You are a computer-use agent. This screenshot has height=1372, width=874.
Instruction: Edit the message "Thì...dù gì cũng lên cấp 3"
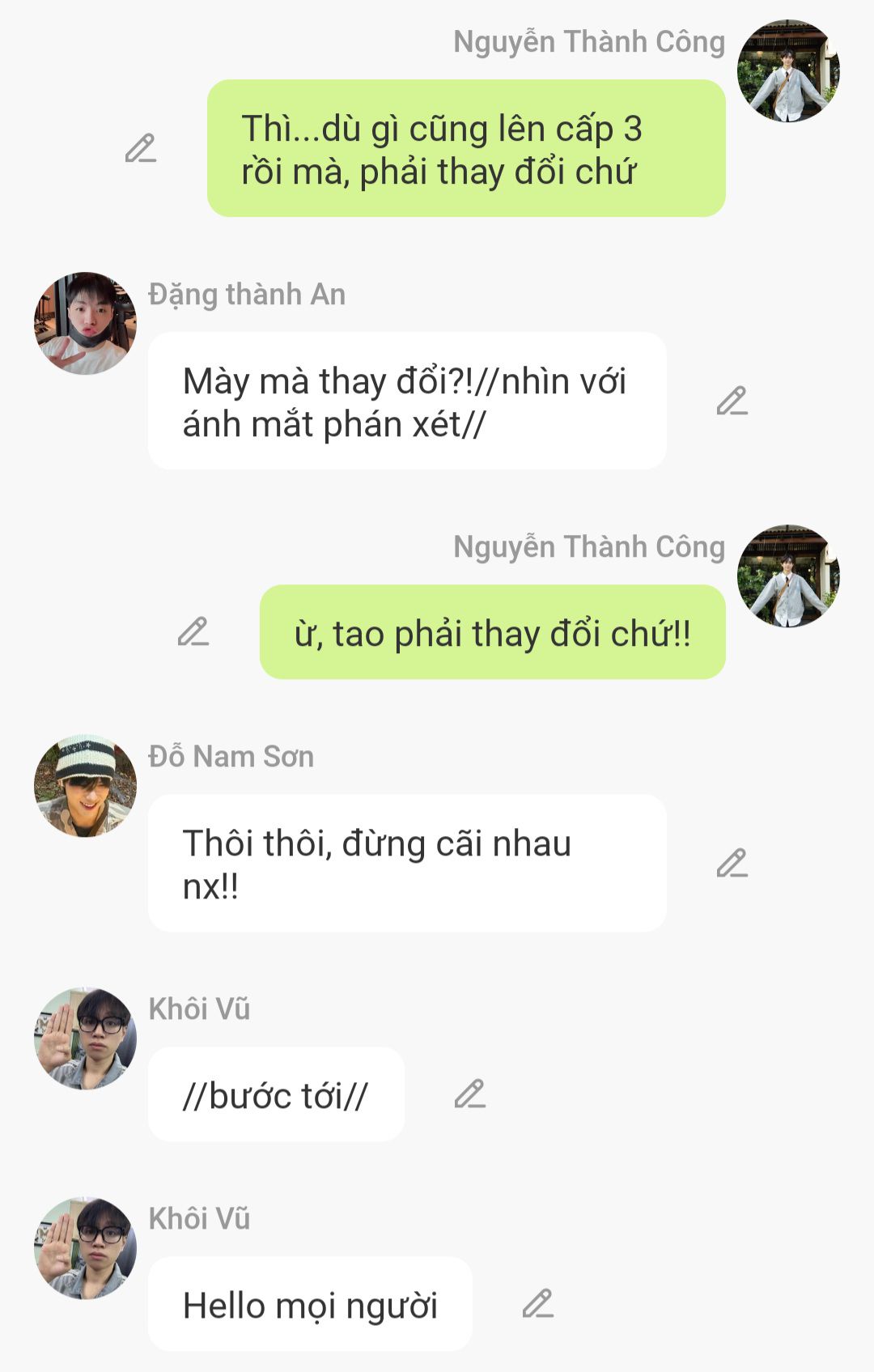[x=141, y=148]
